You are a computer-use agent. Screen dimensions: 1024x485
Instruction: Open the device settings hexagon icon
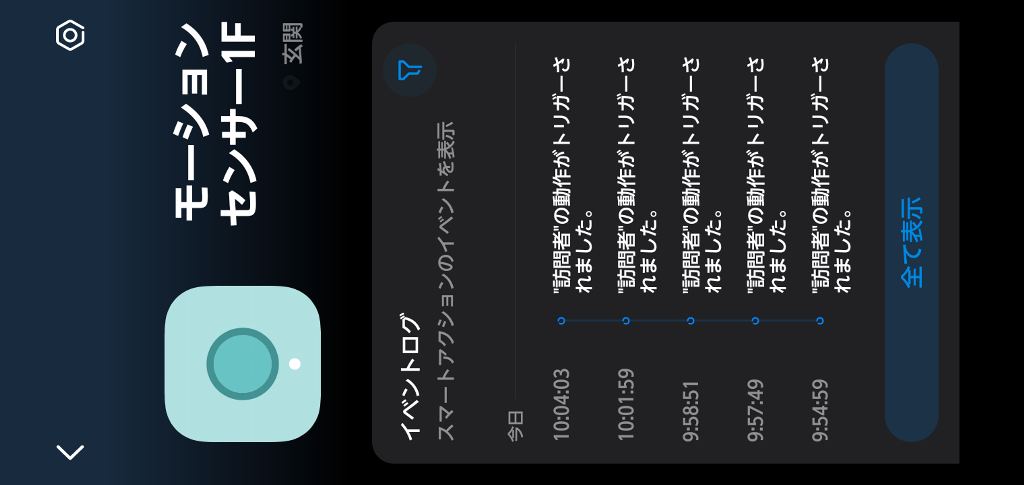click(70, 36)
